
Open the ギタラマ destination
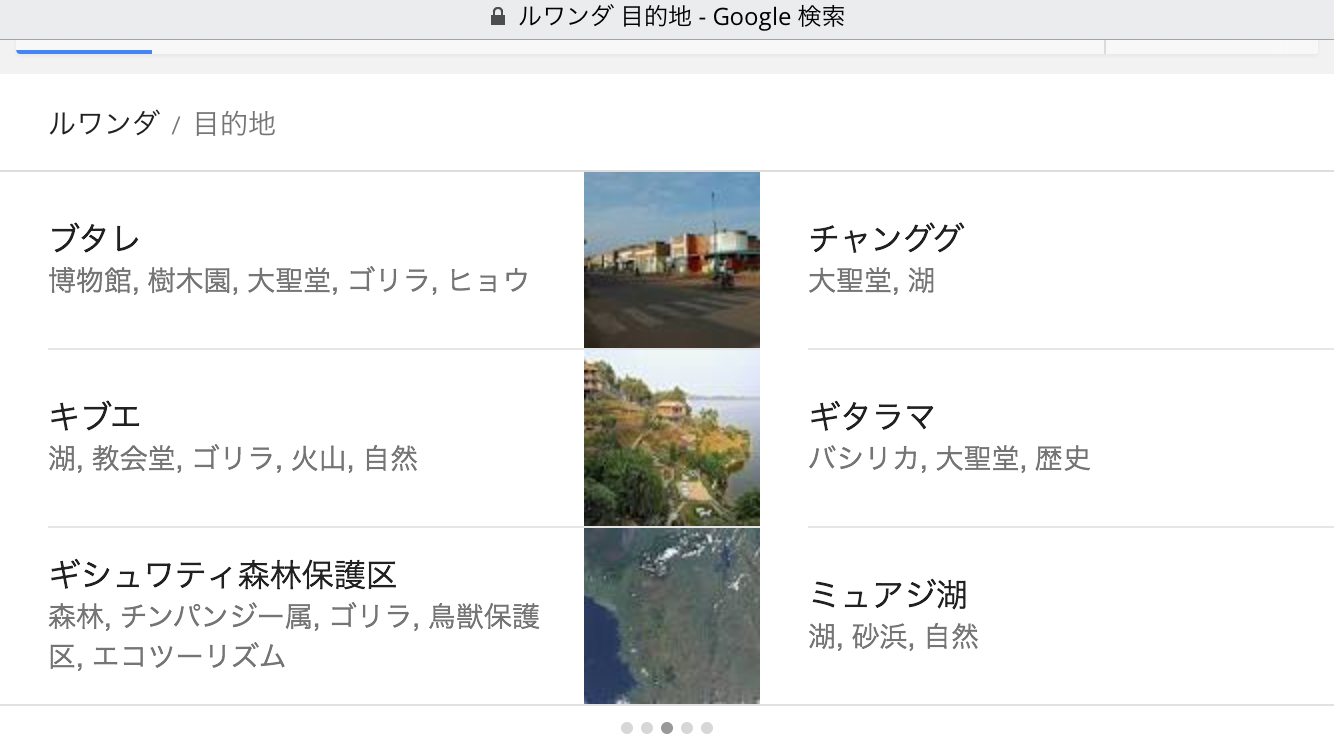pyautogui.click(x=871, y=416)
